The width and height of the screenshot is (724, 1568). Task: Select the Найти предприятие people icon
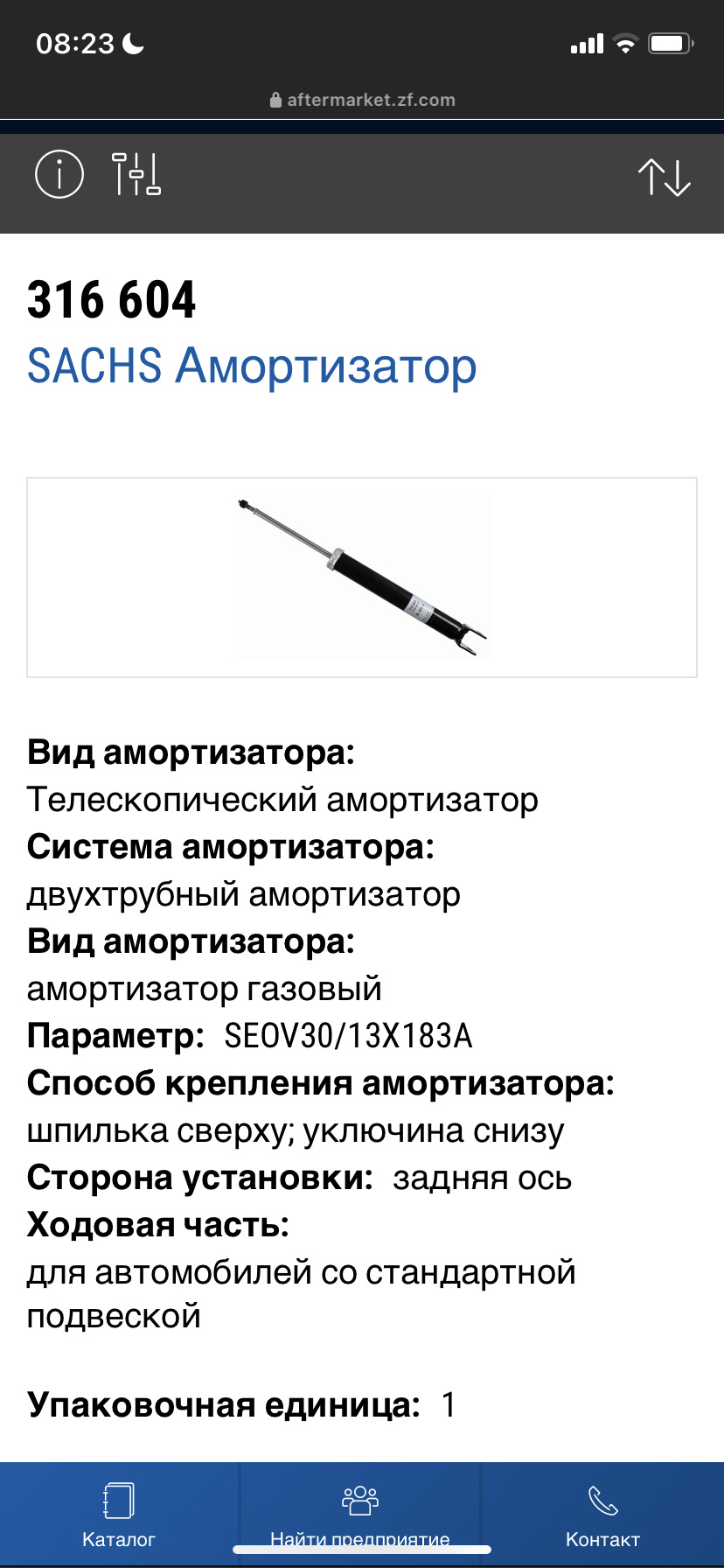coord(359,1498)
